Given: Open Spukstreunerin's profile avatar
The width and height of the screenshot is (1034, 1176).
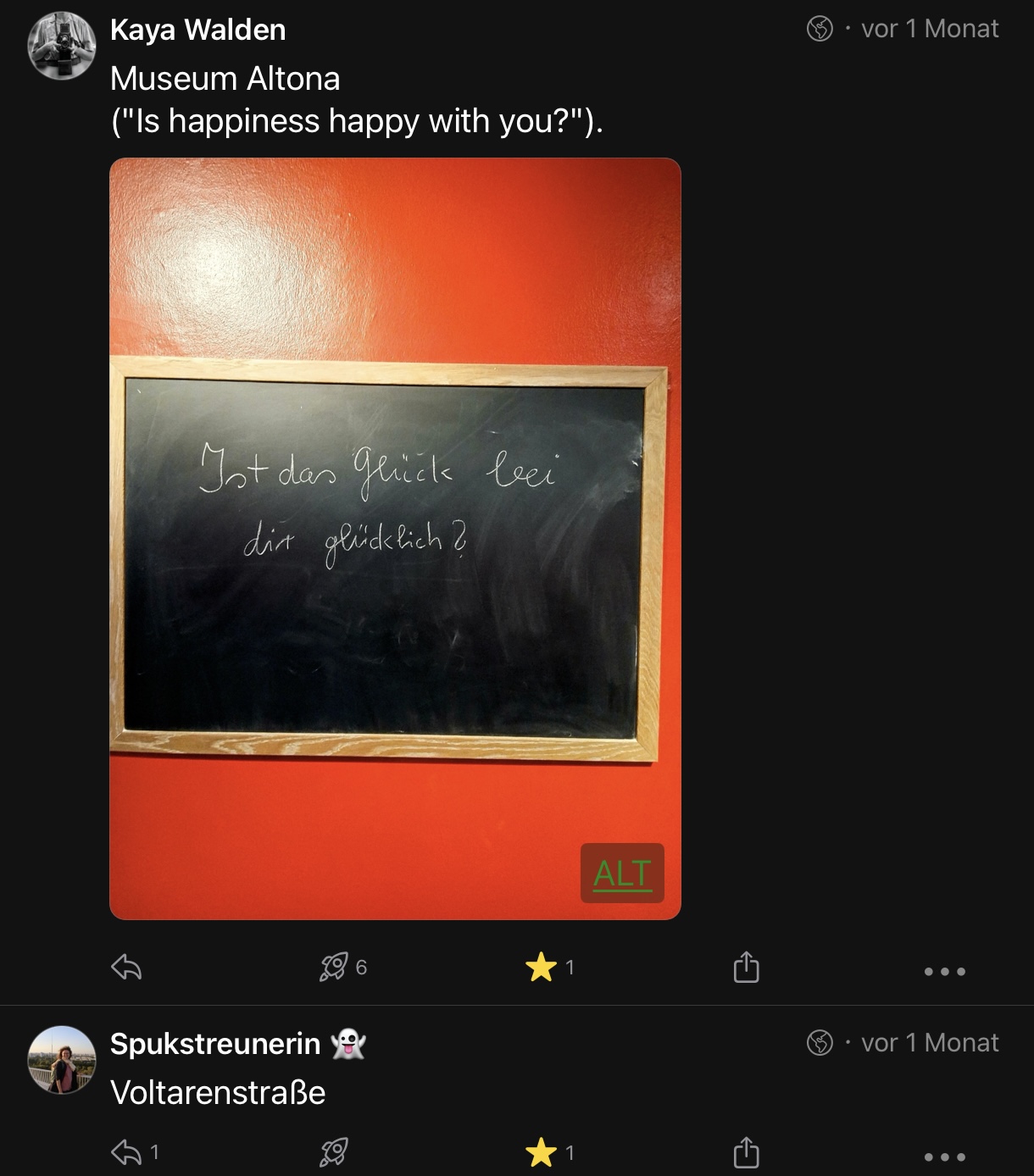Looking at the screenshot, I should point(61,1060).
